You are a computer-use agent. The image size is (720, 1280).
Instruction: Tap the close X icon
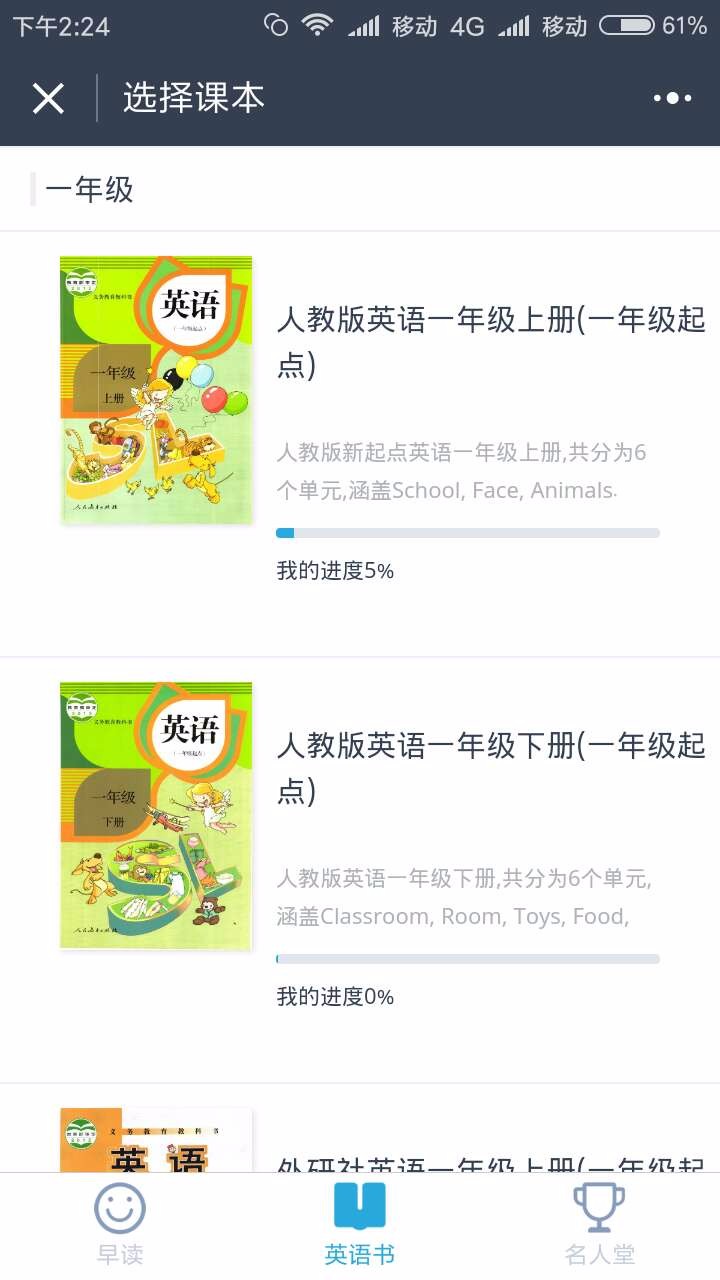pyautogui.click(x=47, y=97)
